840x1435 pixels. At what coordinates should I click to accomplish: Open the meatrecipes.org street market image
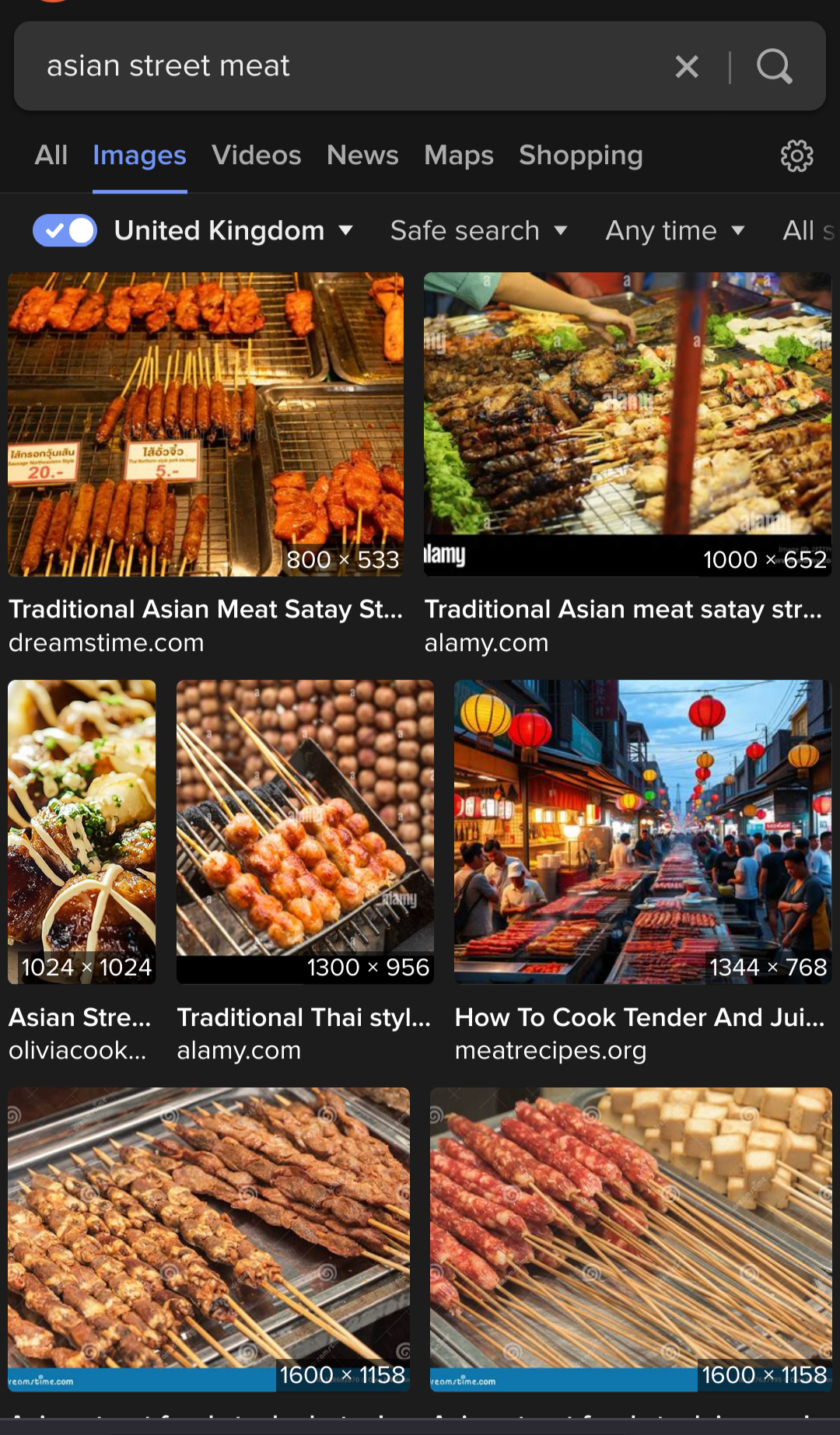pyautogui.click(x=643, y=832)
